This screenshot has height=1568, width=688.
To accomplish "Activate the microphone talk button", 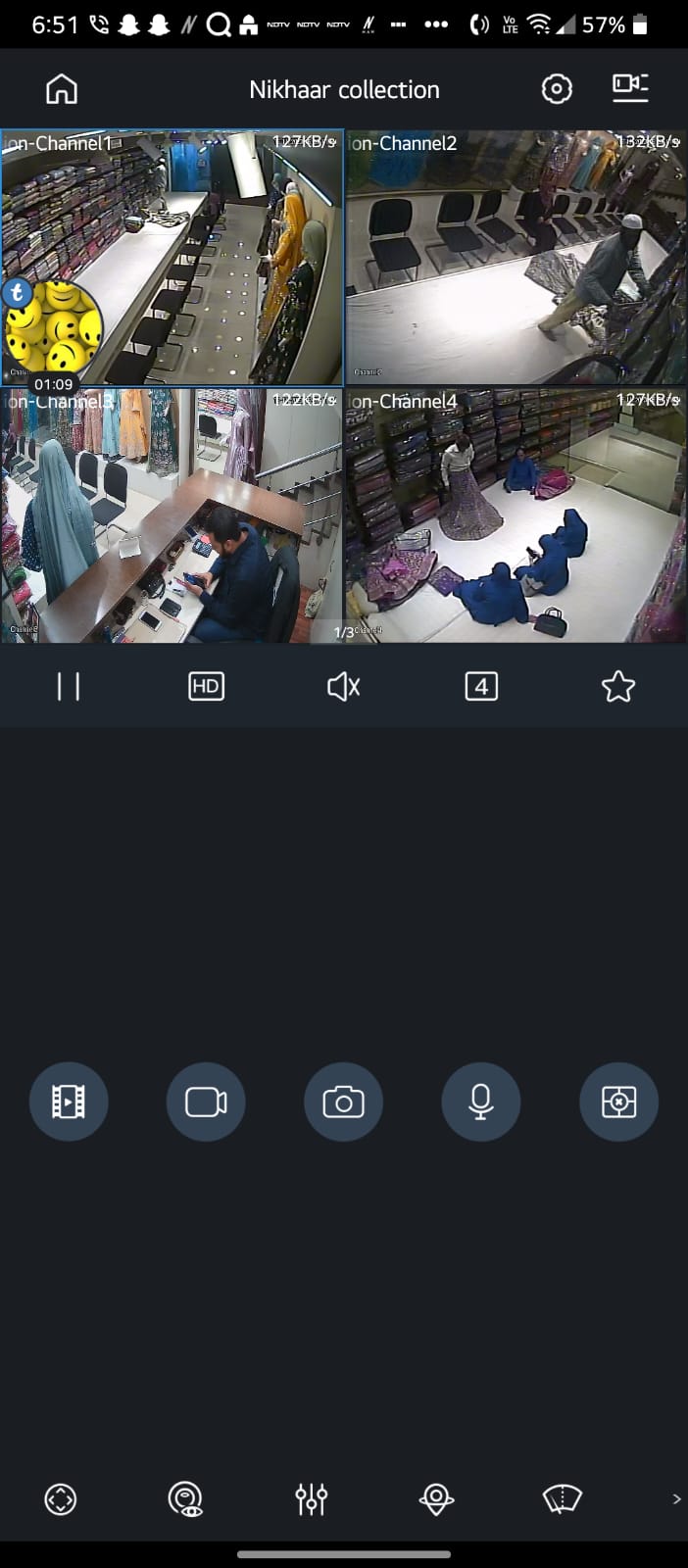I will [481, 1102].
